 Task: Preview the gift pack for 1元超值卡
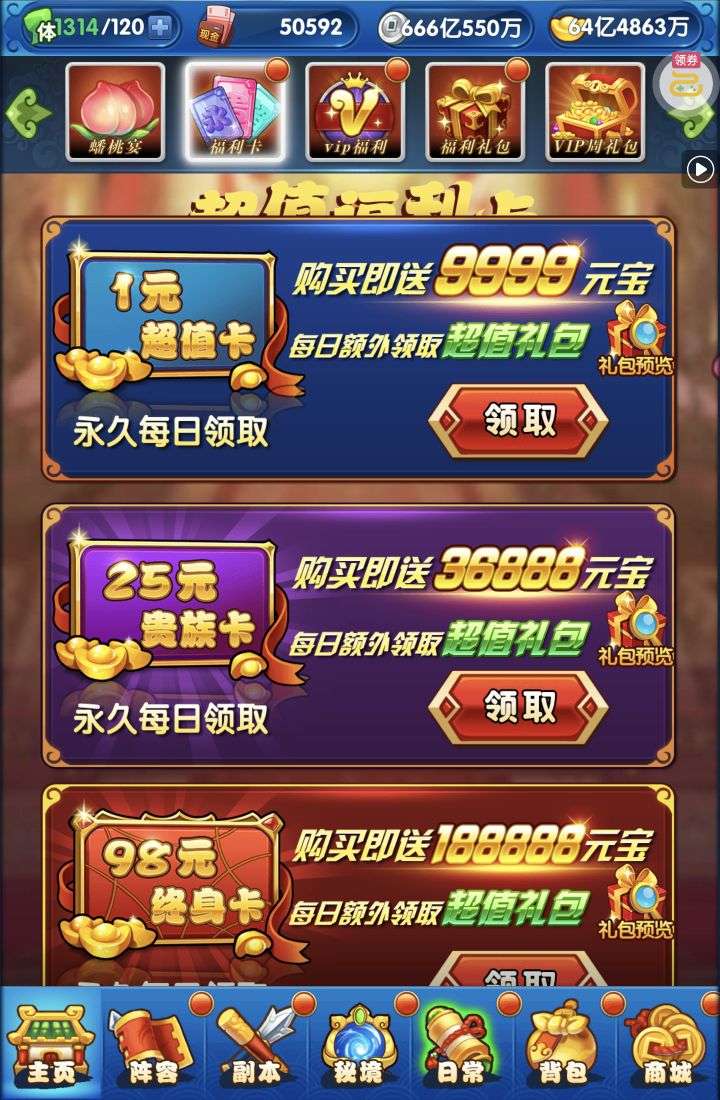636,340
